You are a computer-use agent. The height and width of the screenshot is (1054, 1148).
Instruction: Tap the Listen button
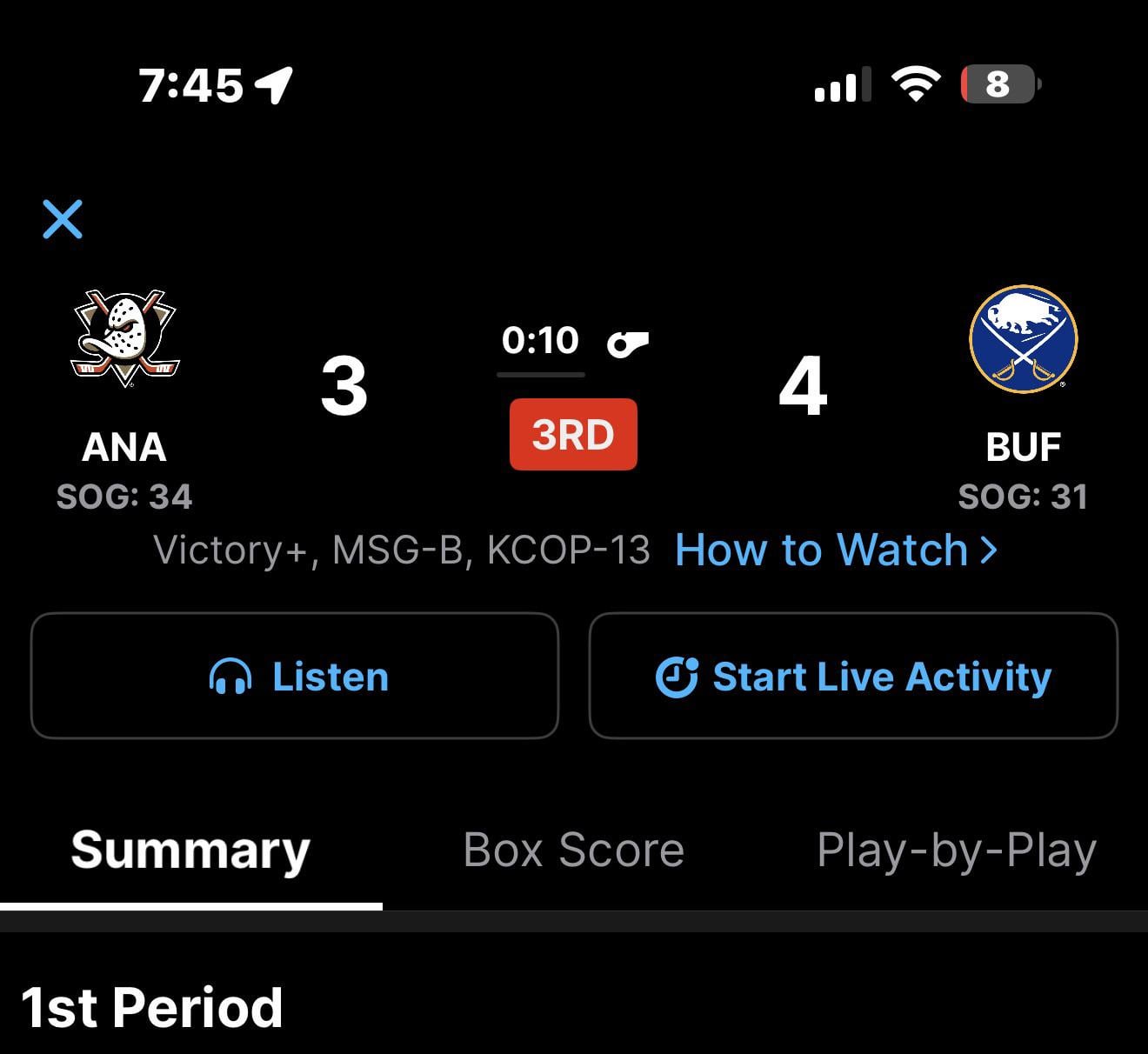pyautogui.click(x=295, y=677)
